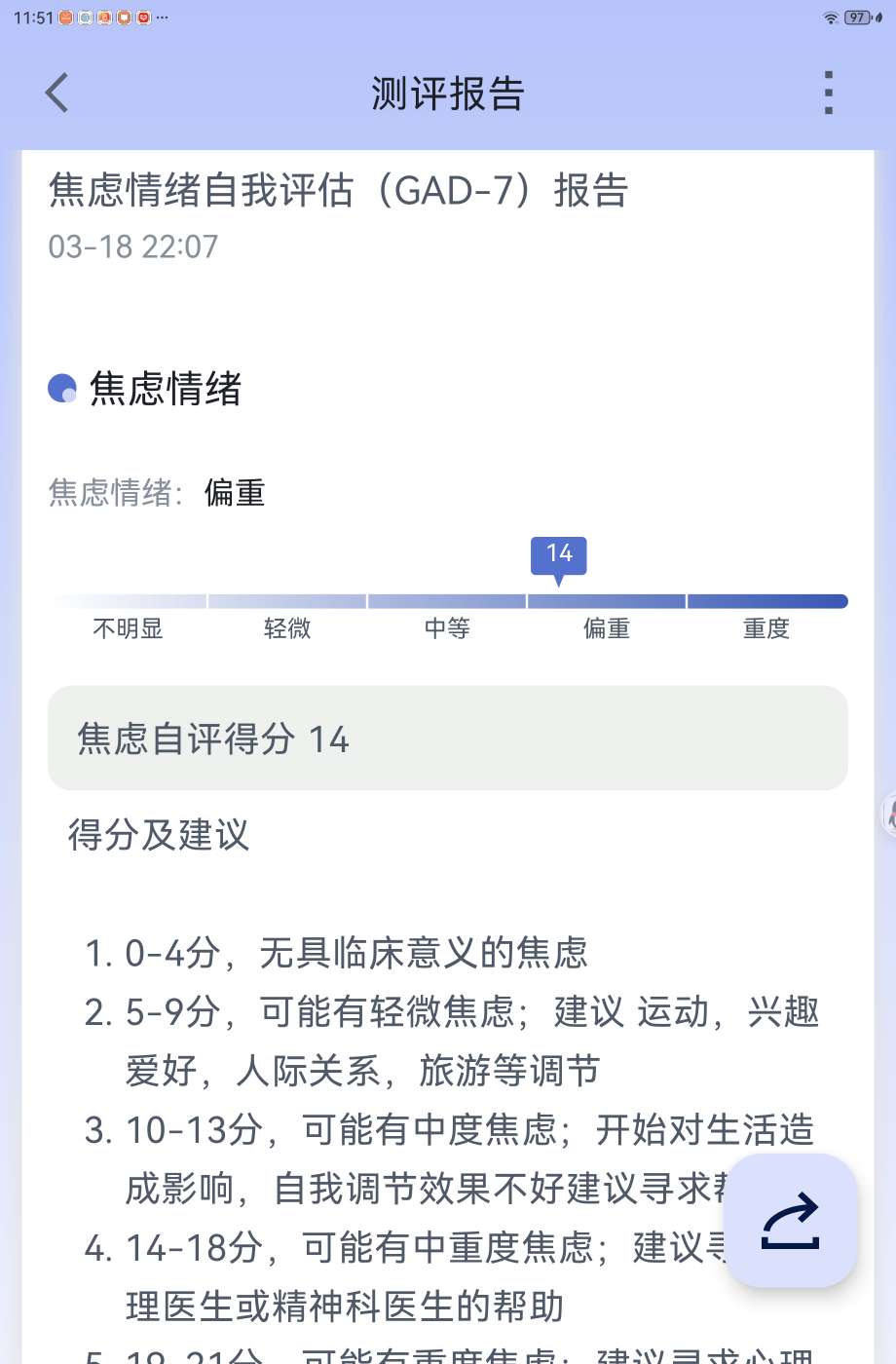Go back from the assessment report
The height and width of the screenshot is (1364, 896).
coord(57,94)
